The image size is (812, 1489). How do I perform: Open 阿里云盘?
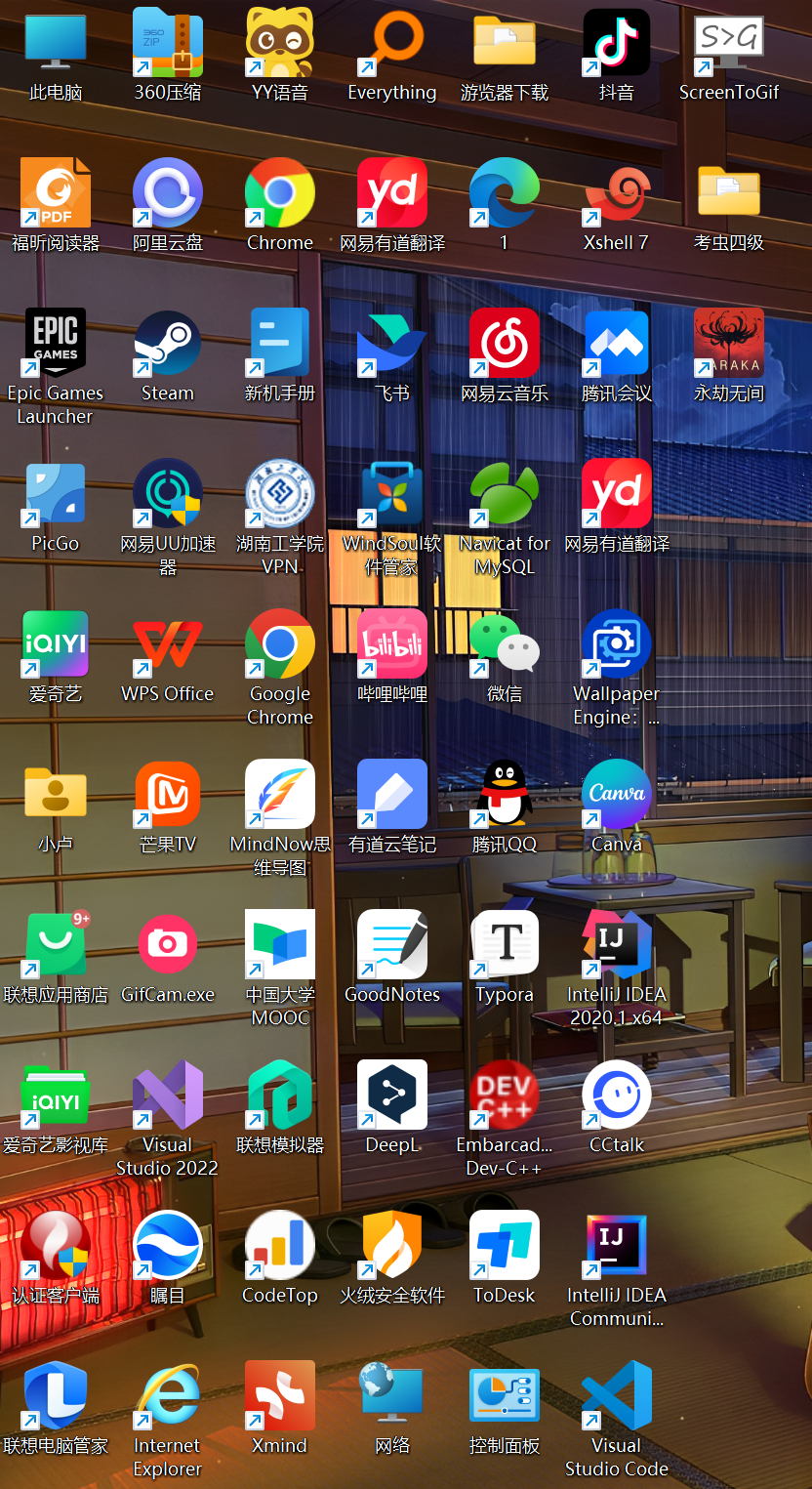168,193
